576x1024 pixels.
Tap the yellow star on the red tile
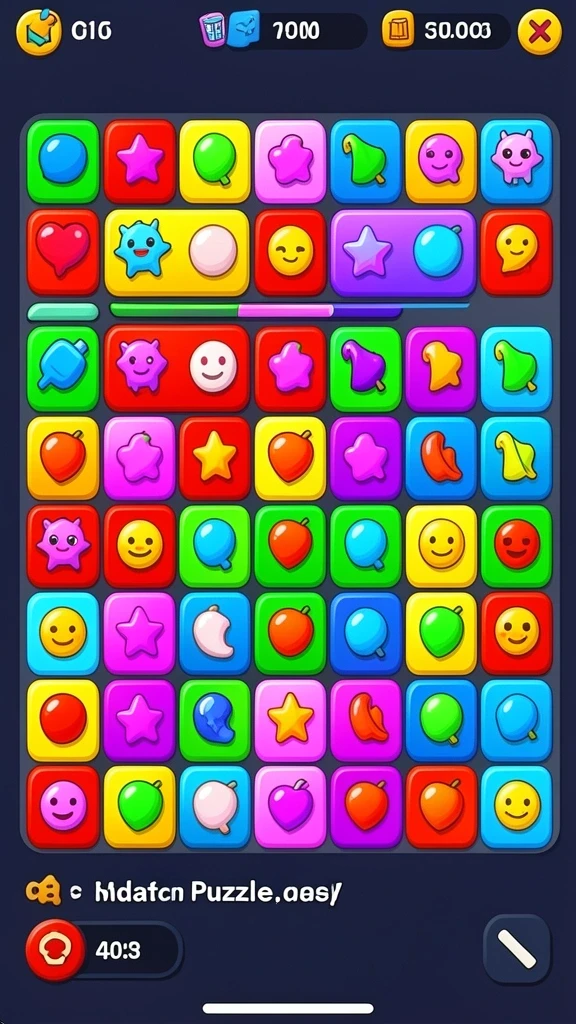tap(214, 458)
